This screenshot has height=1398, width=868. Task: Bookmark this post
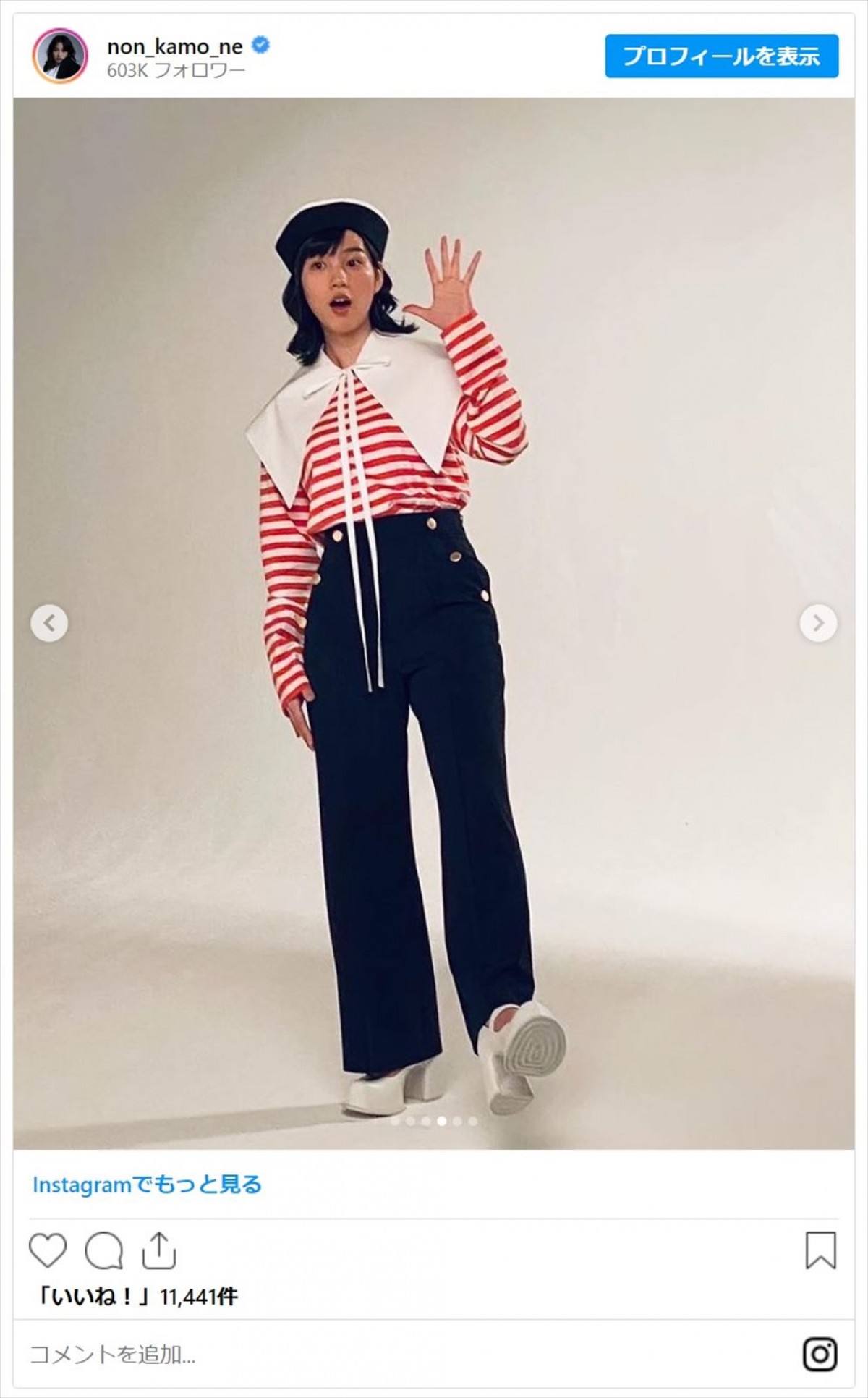pyautogui.click(x=820, y=1250)
